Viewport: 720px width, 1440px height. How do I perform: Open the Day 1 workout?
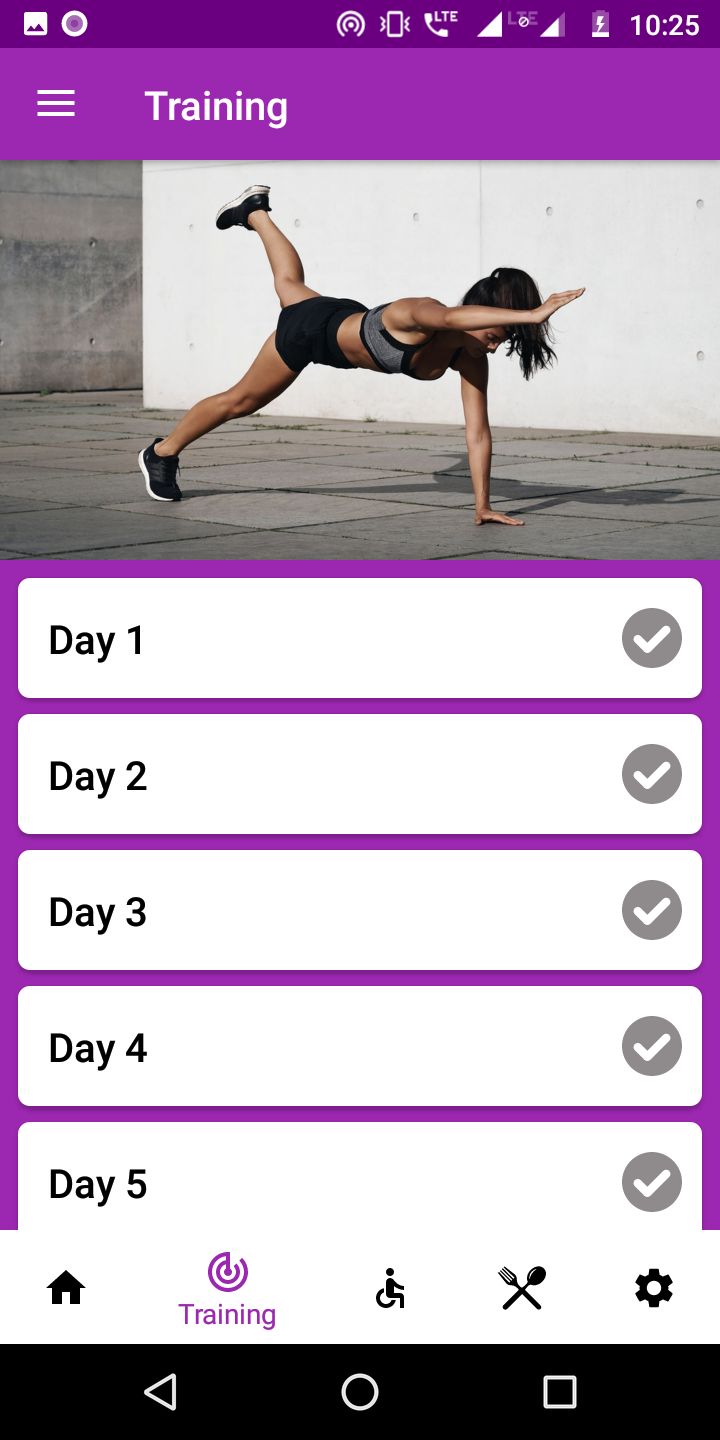360,638
